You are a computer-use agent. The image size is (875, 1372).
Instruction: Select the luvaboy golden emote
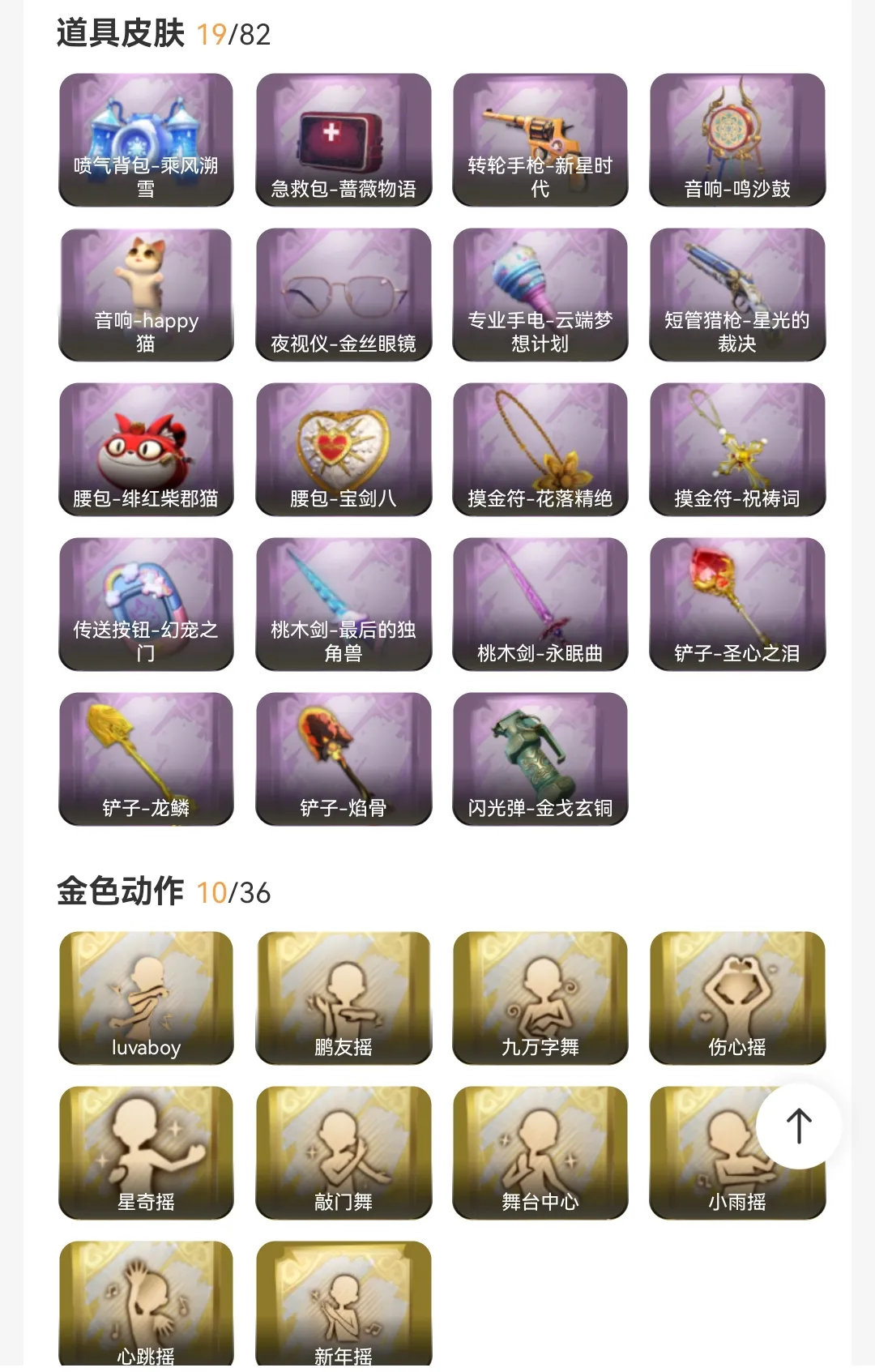(x=146, y=998)
